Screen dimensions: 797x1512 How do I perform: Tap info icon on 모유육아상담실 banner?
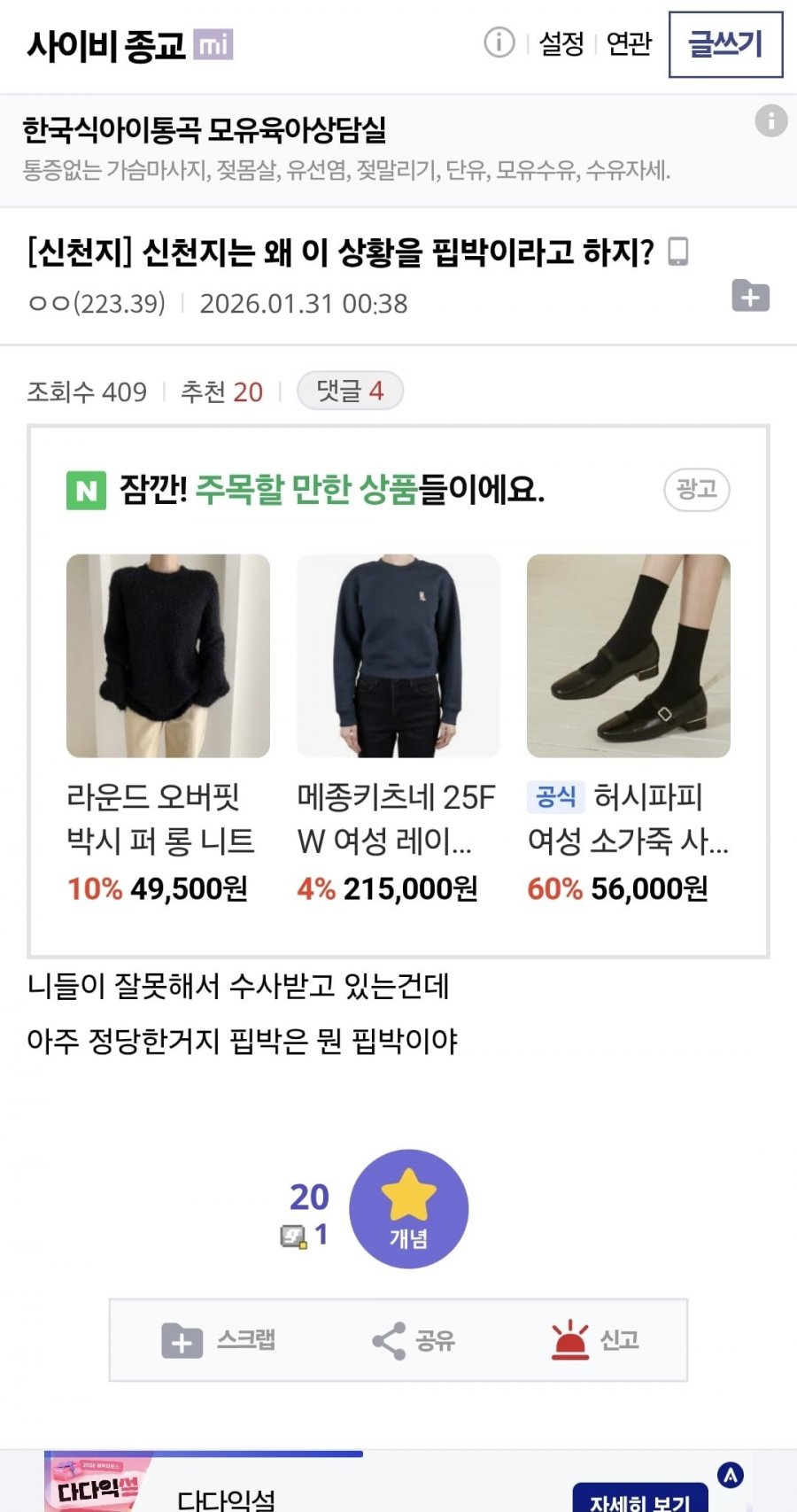click(770, 120)
